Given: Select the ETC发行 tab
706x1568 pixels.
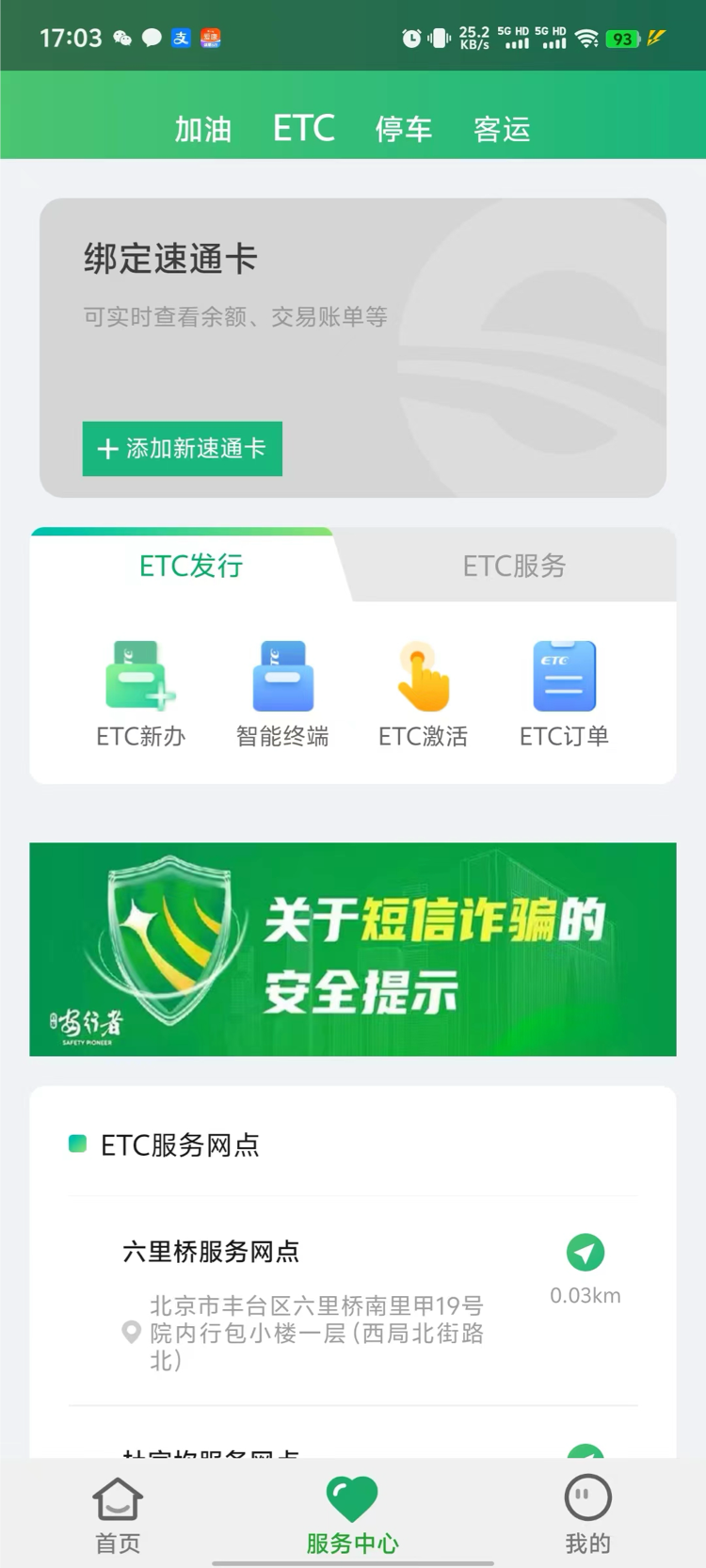Looking at the screenshot, I should coord(191,566).
